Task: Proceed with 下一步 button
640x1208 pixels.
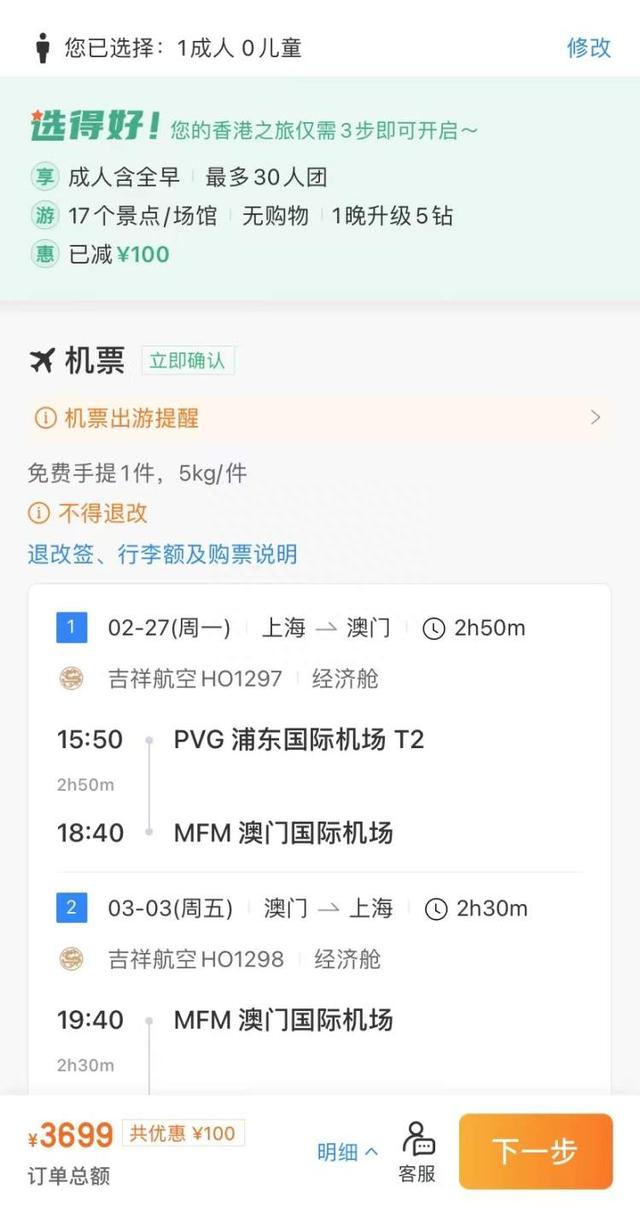Action: (535, 1152)
